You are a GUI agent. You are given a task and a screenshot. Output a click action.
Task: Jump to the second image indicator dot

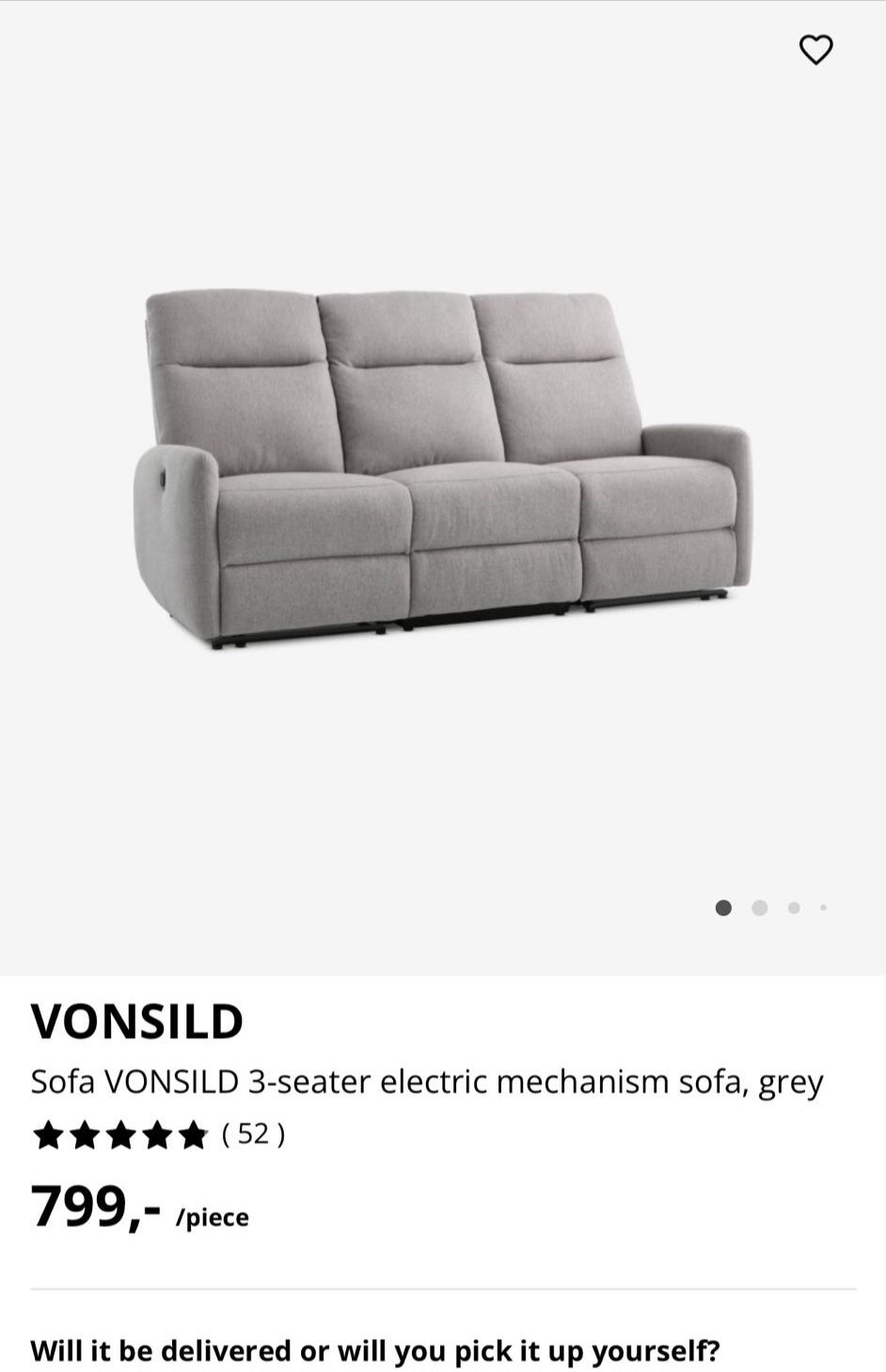pyautogui.click(x=760, y=908)
